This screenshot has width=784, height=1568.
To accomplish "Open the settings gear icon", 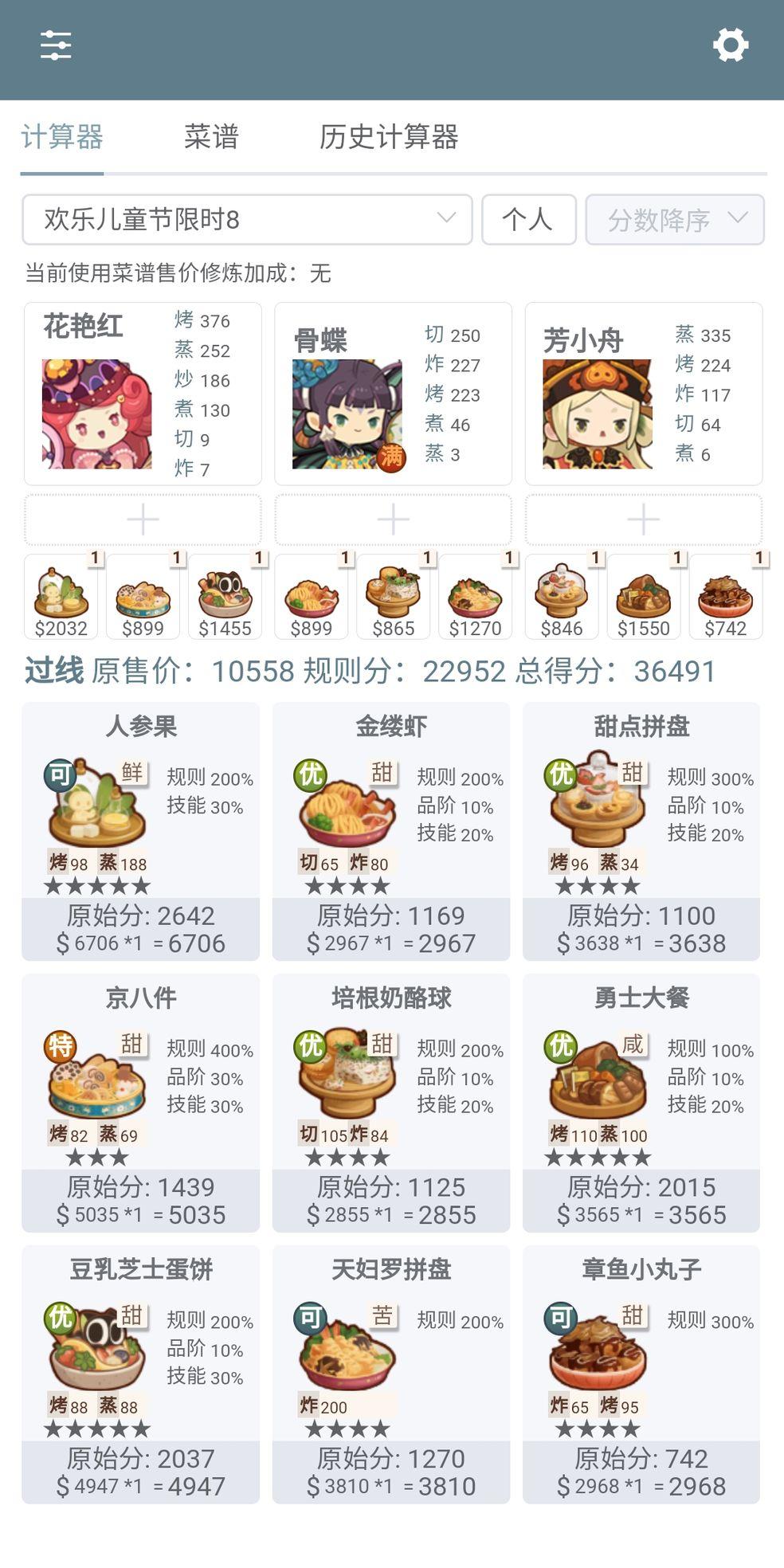I will pyautogui.click(x=730, y=45).
